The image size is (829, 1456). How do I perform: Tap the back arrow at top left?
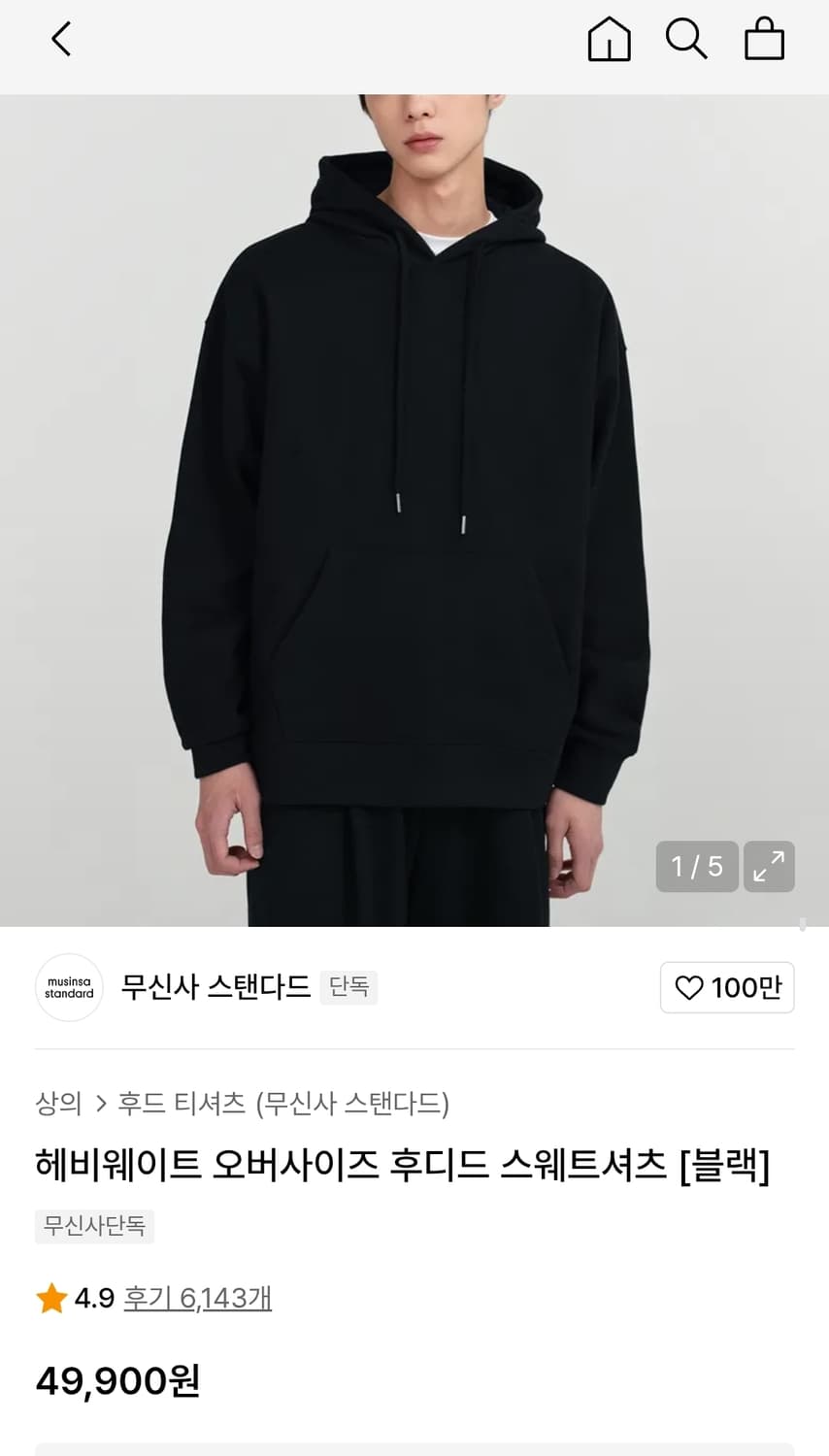tap(60, 40)
